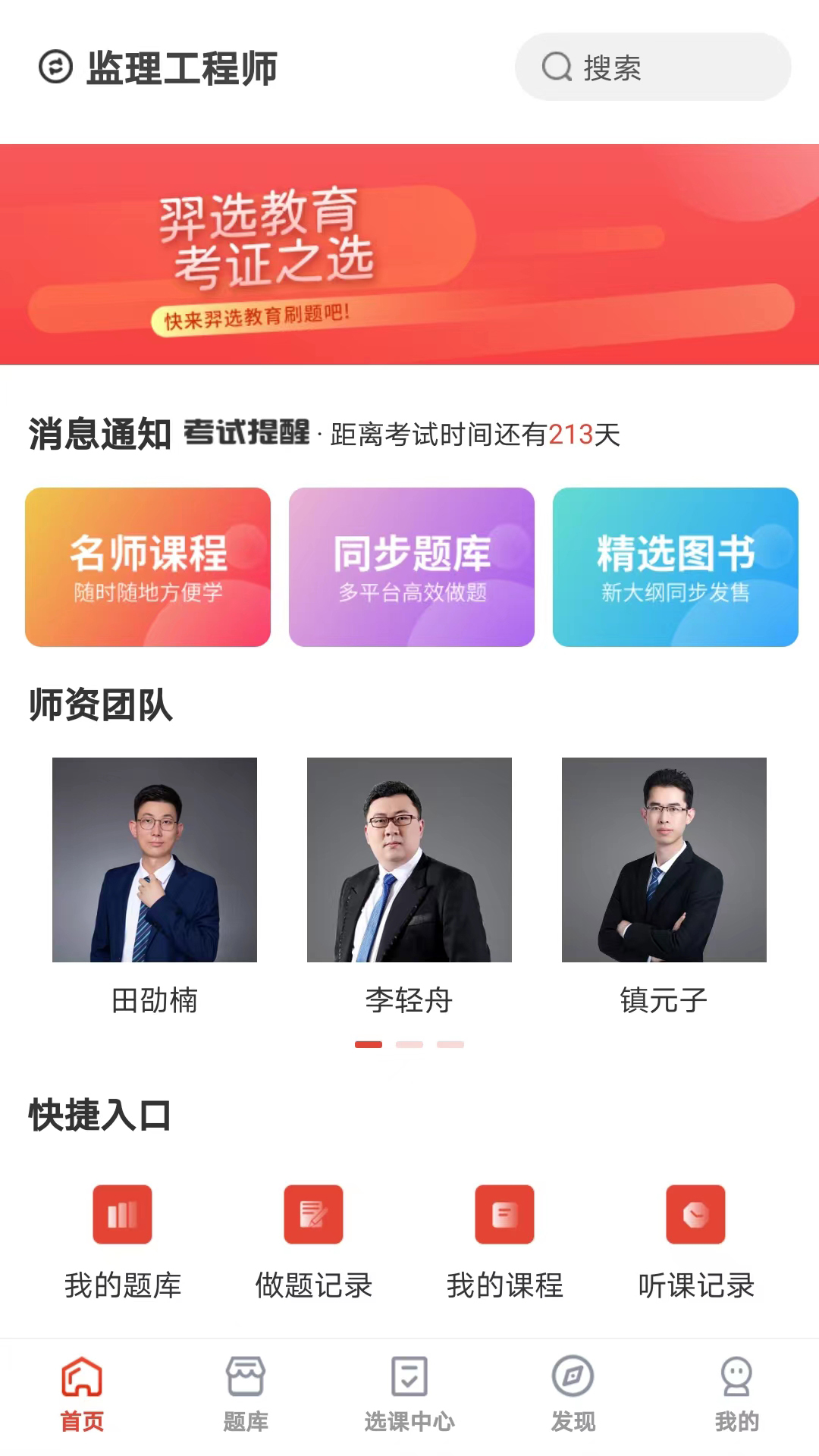Viewport: 819px width, 1456px height.
Task: Tap the magnifier in the search bar
Action: point(557,69)
